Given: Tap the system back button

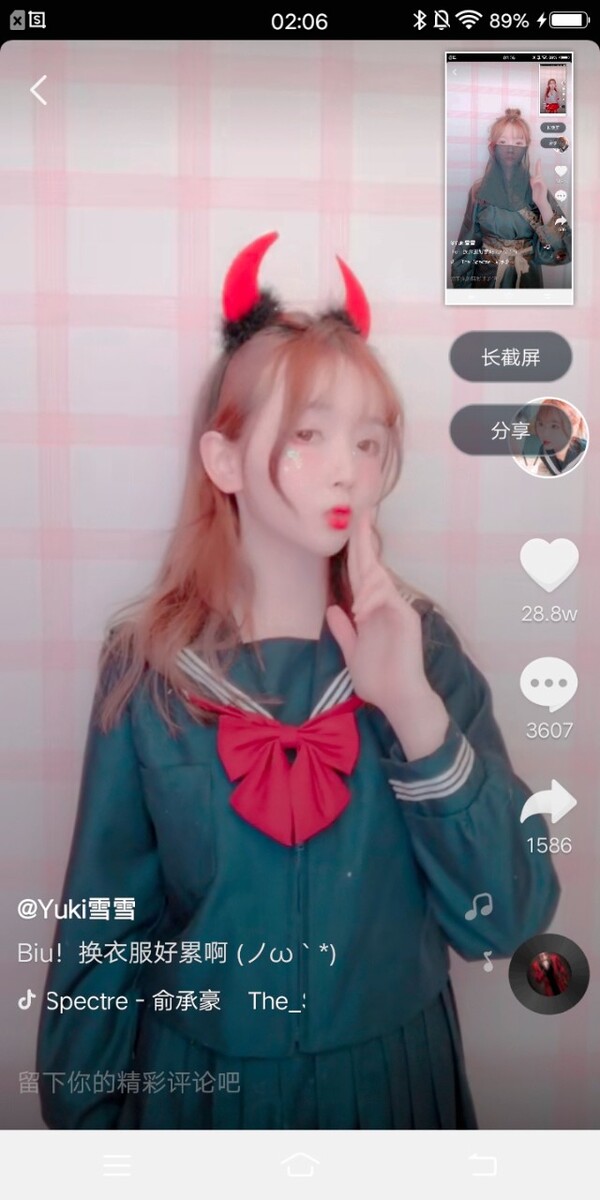Looking at the screenshot, I should (x=482, y=1165).
